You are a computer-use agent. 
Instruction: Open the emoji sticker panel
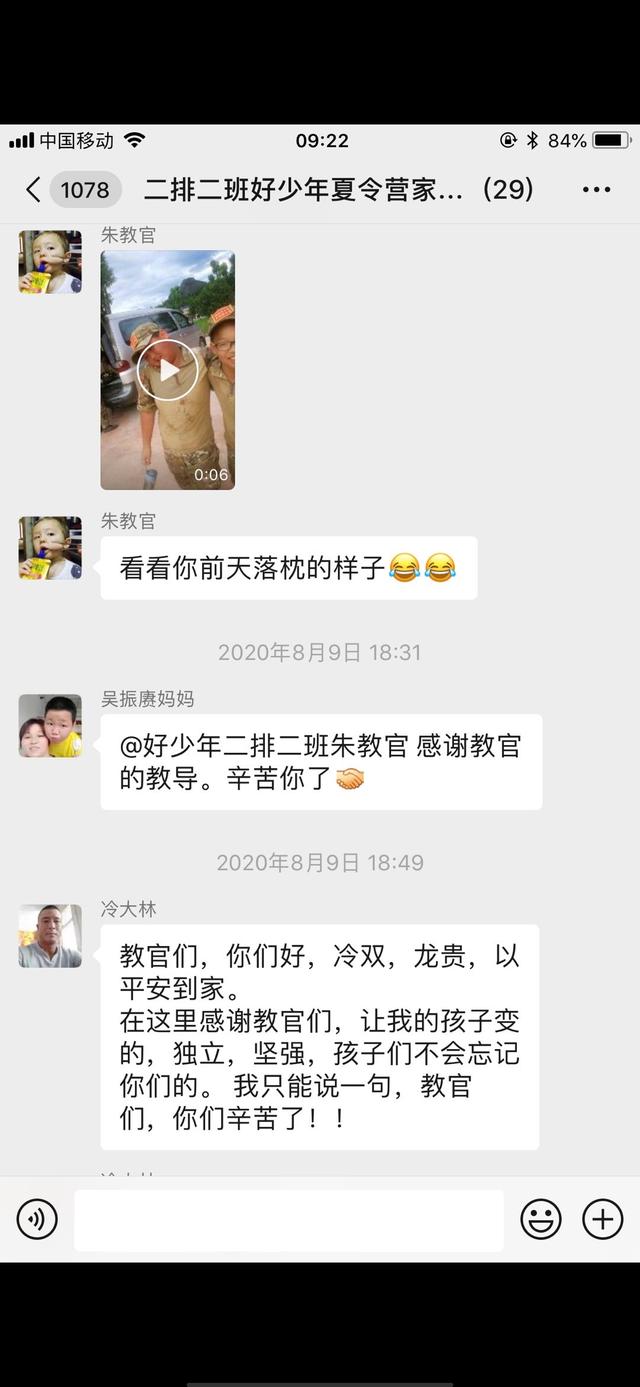(541, 1219)
